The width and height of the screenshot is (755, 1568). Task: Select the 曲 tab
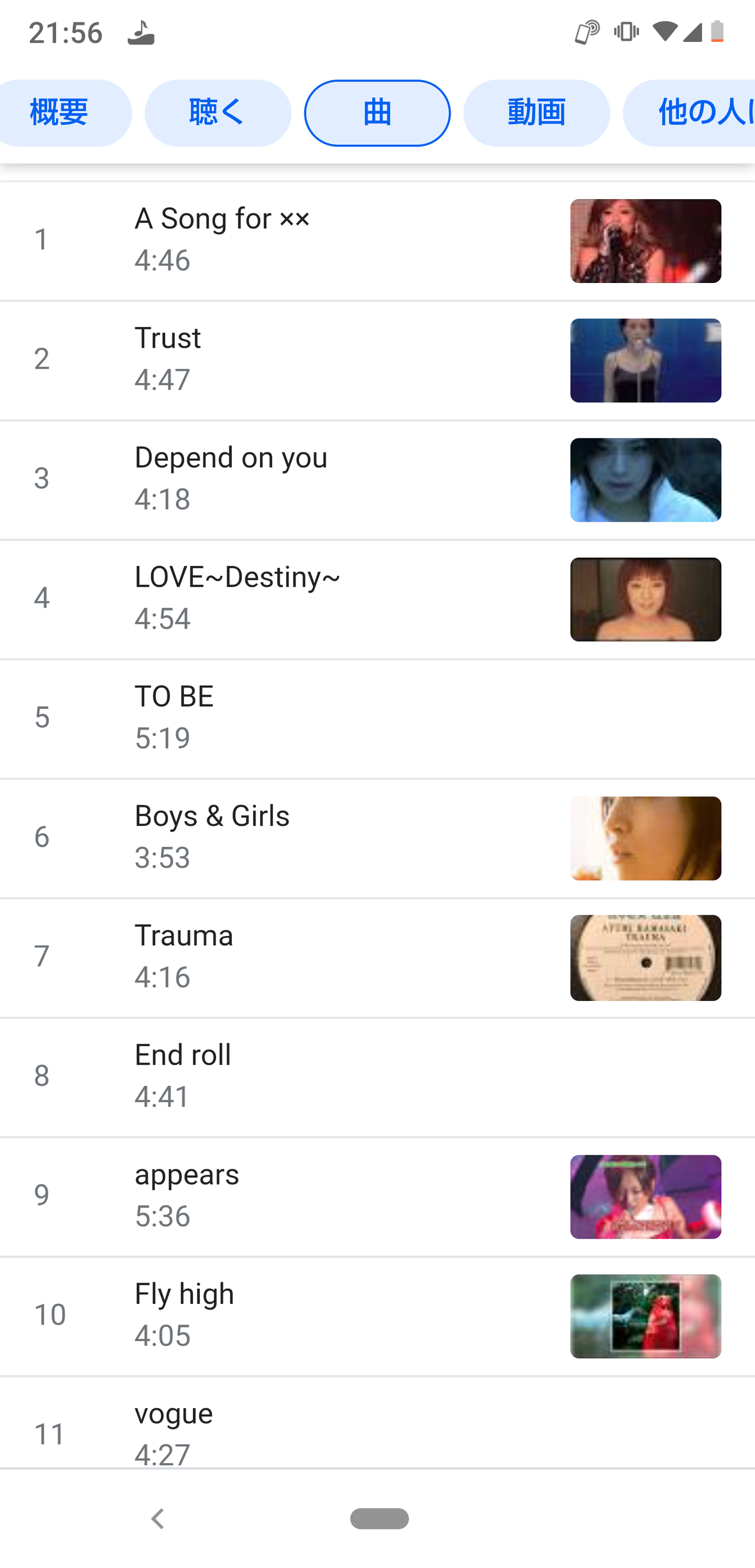pyautogui.click(x=377, y=113)
